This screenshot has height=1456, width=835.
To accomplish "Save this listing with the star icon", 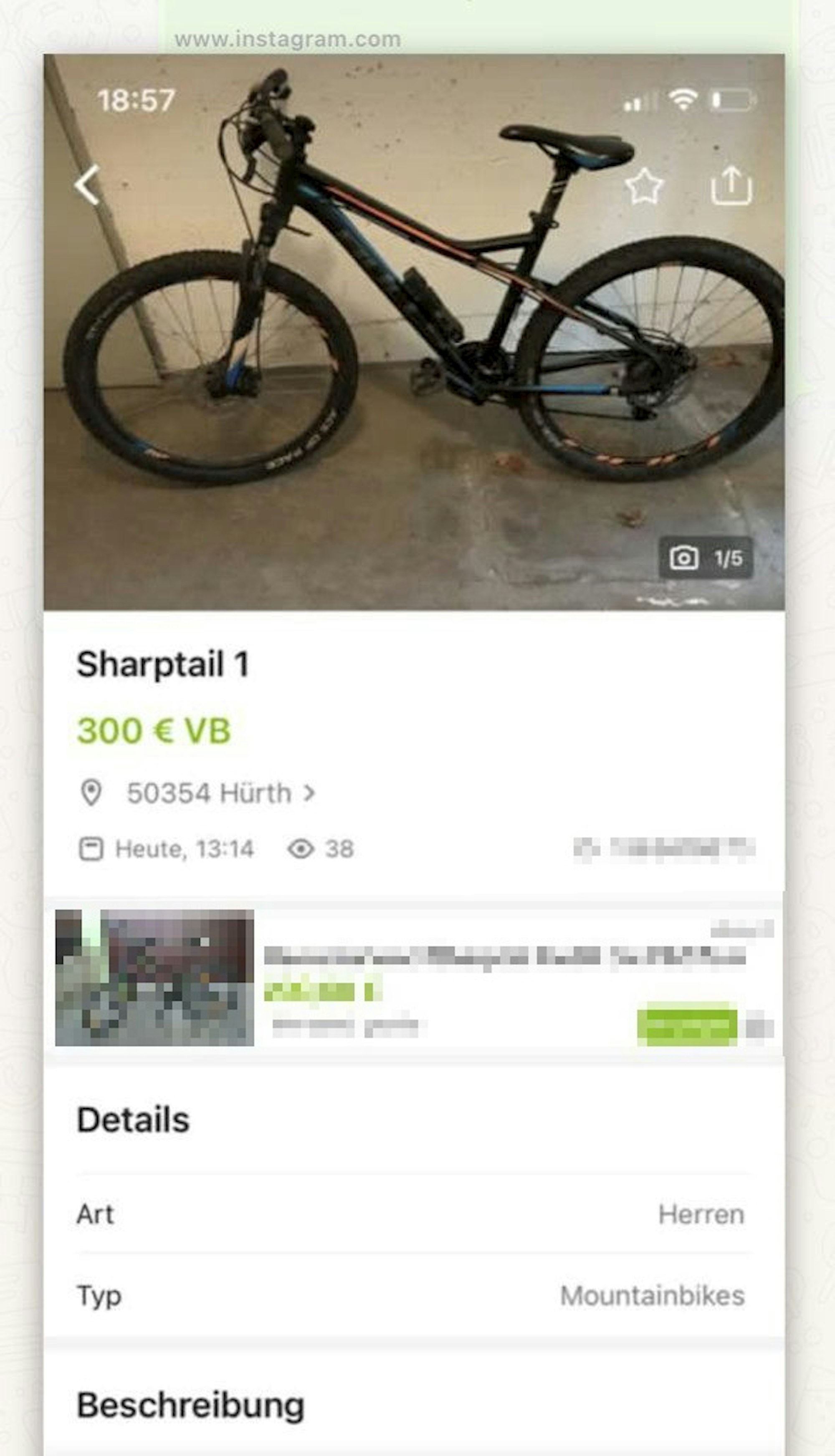I will 644,186.
